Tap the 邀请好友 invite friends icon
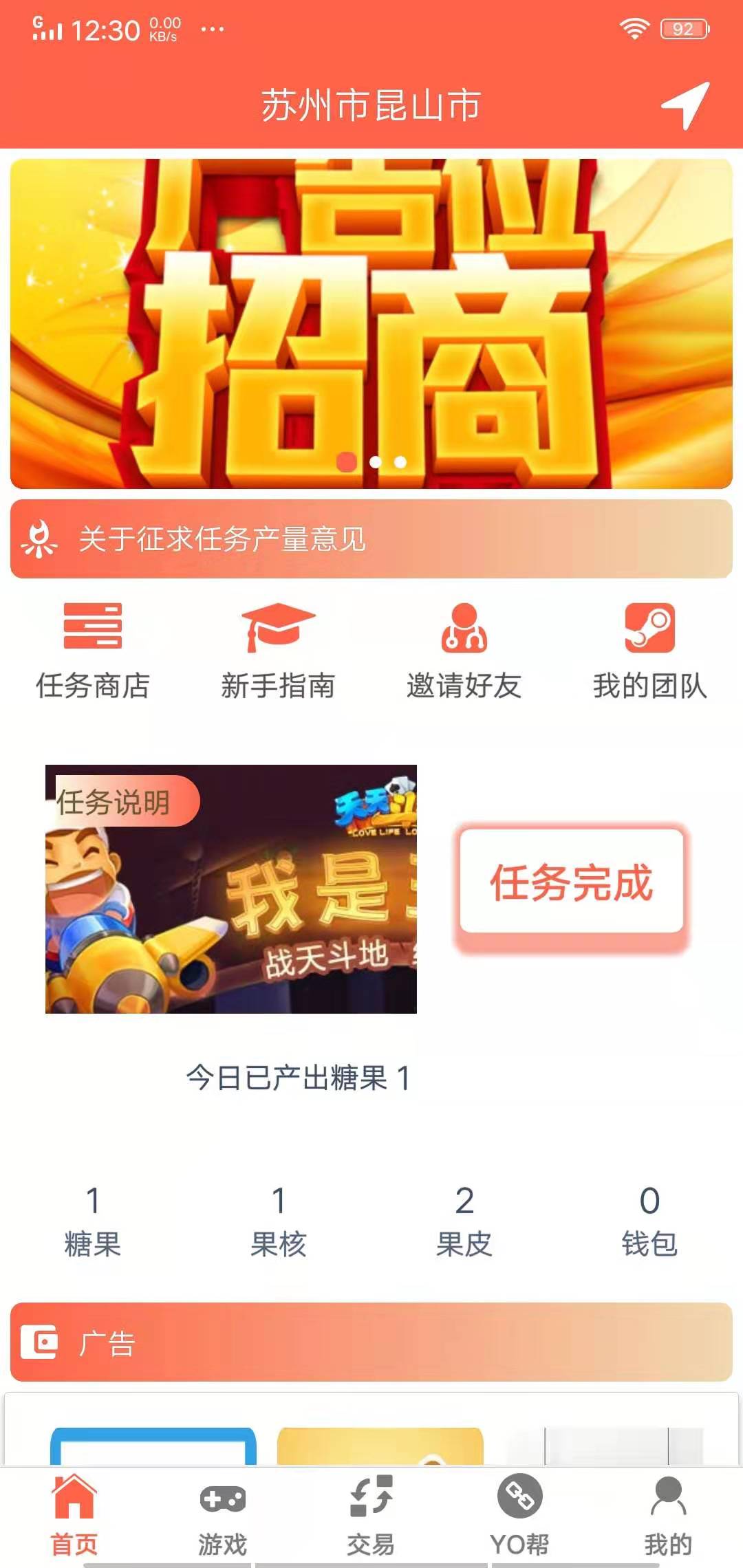The image size is (743, 1568). click(465, 629)
